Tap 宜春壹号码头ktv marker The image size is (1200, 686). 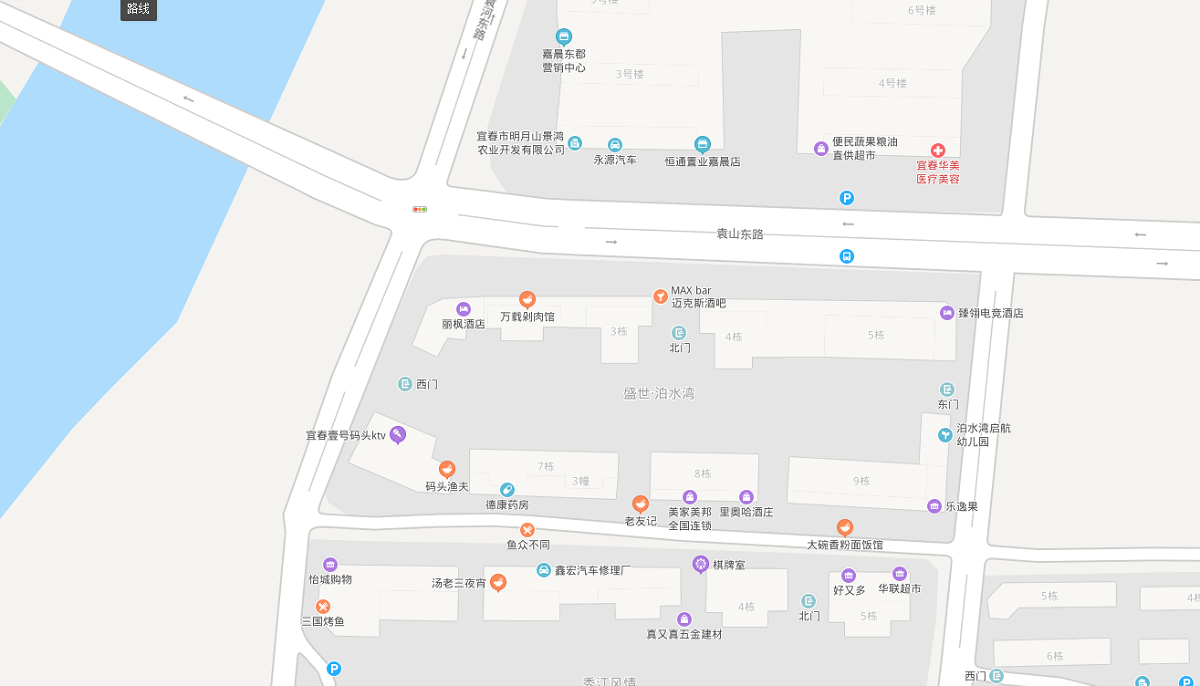398,434
